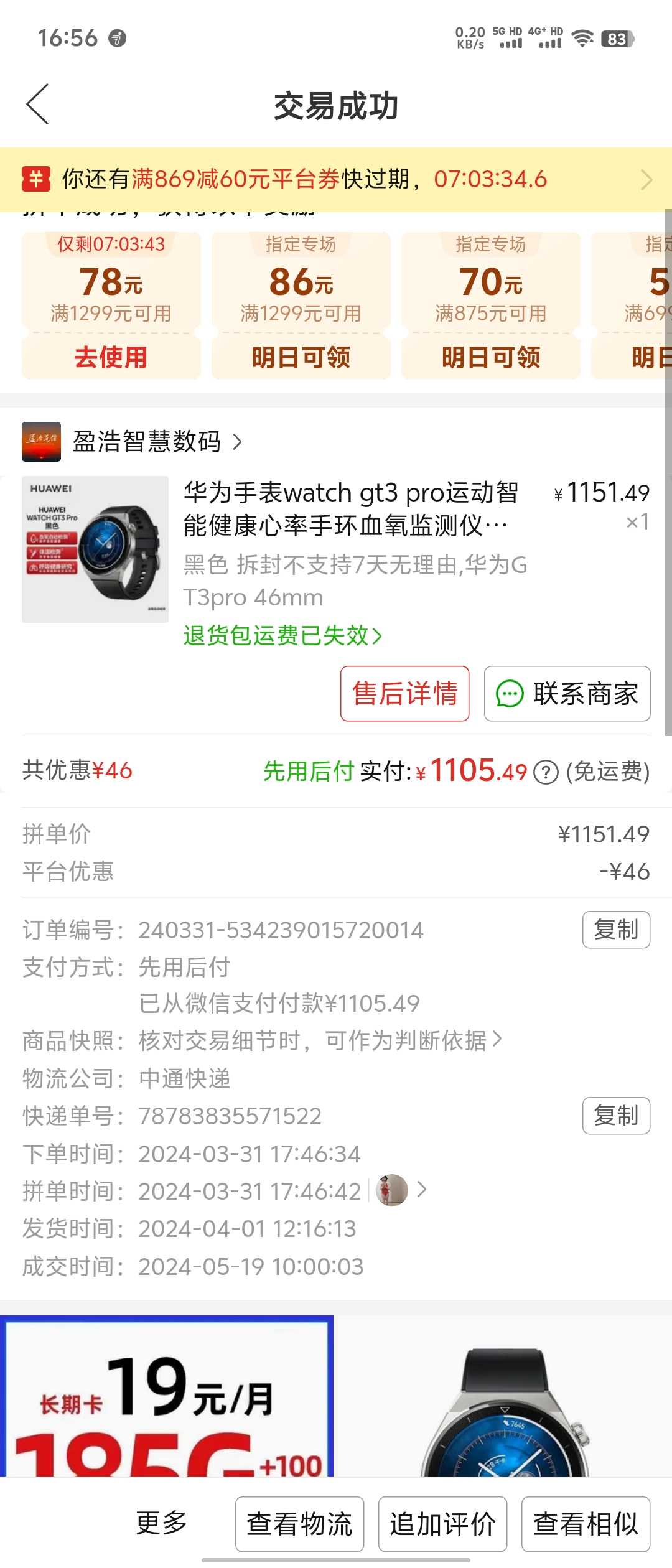Copy the 快递单号
The image size is (672, 1568).
point(616,1116)
